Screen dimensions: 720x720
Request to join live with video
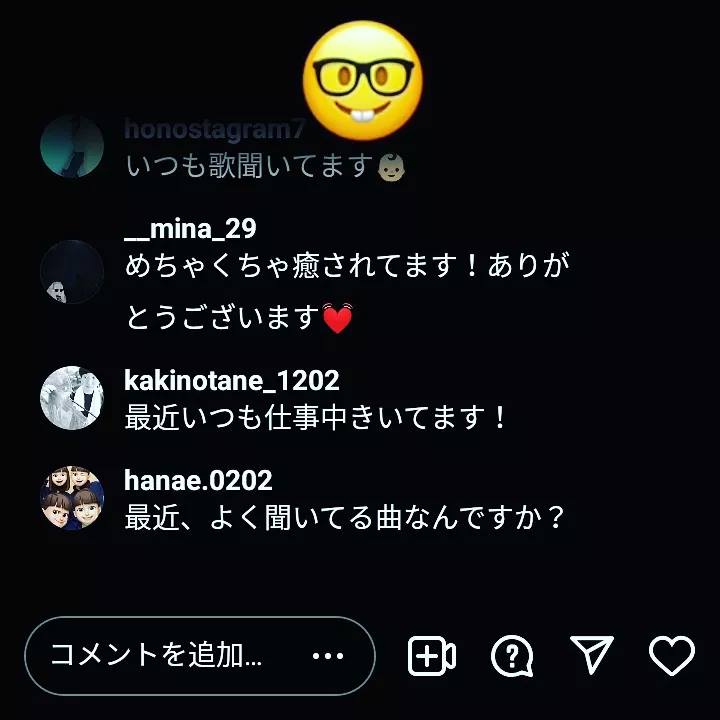[x=432, y=656]
